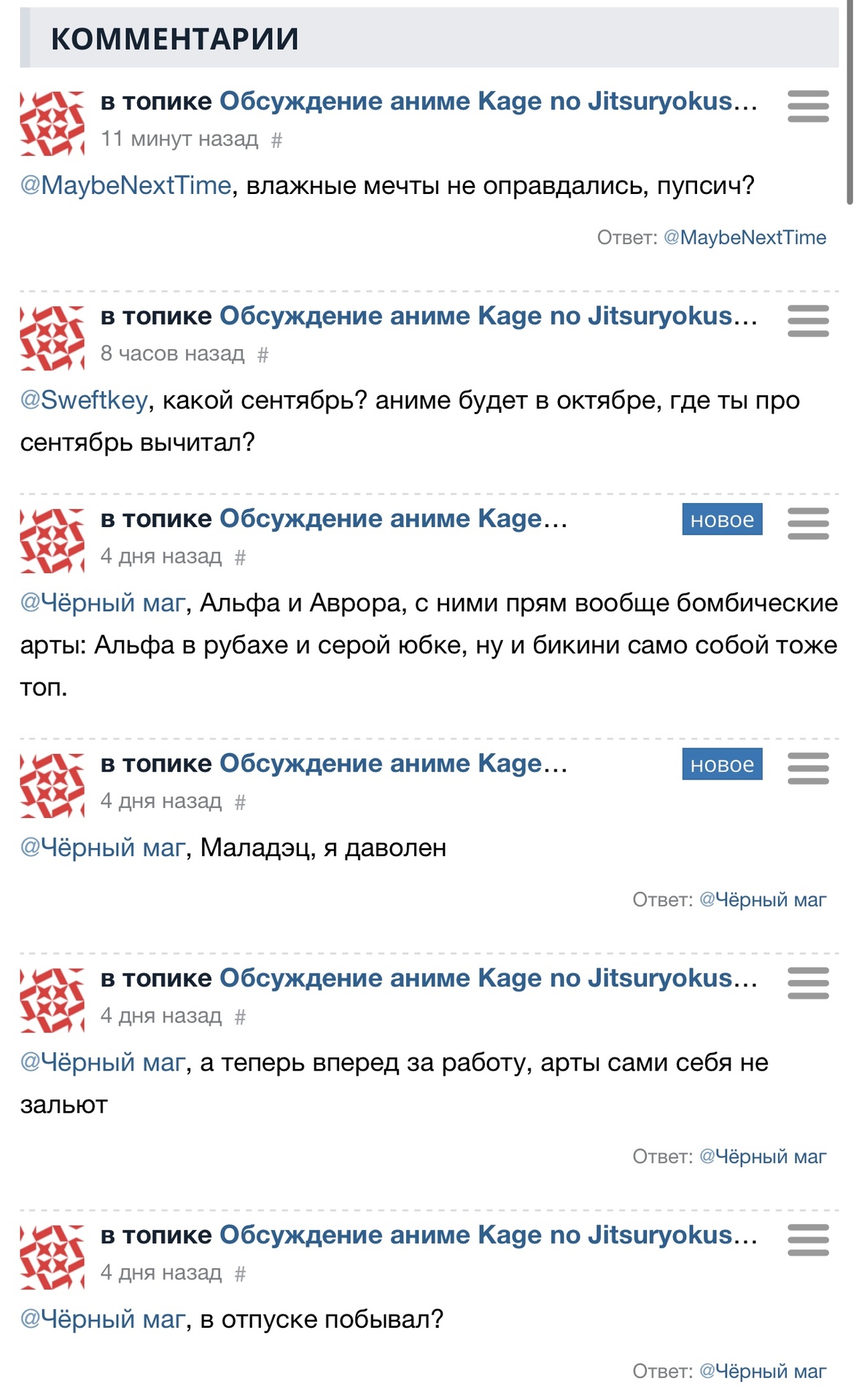
Task: Open the @Sweftkey user mention
Action: [84, 400]
